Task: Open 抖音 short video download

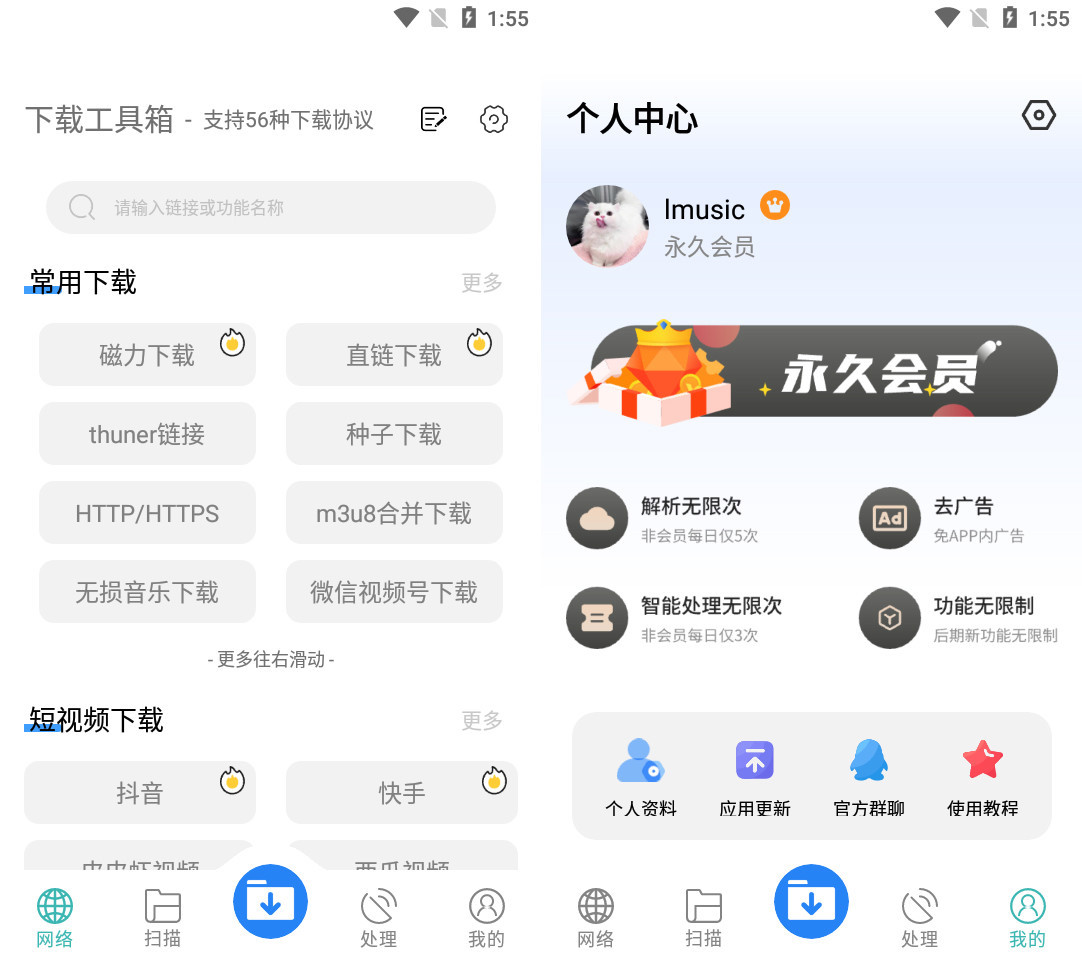Action: coord(140,793)
